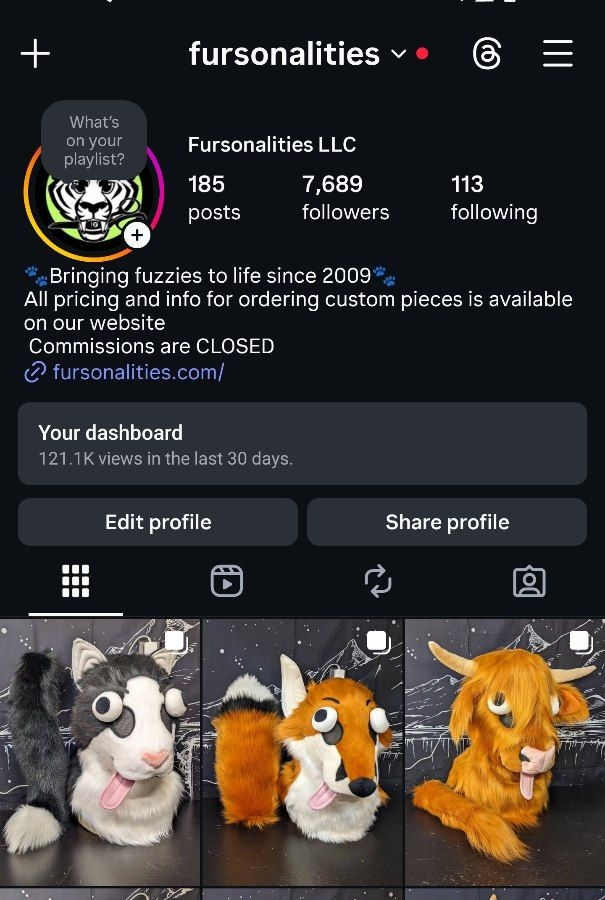Image resolution: width=605 pixels, height=900 pixels.
Task: Open the hamburger settings menu
Action: (x=558, y=54)
